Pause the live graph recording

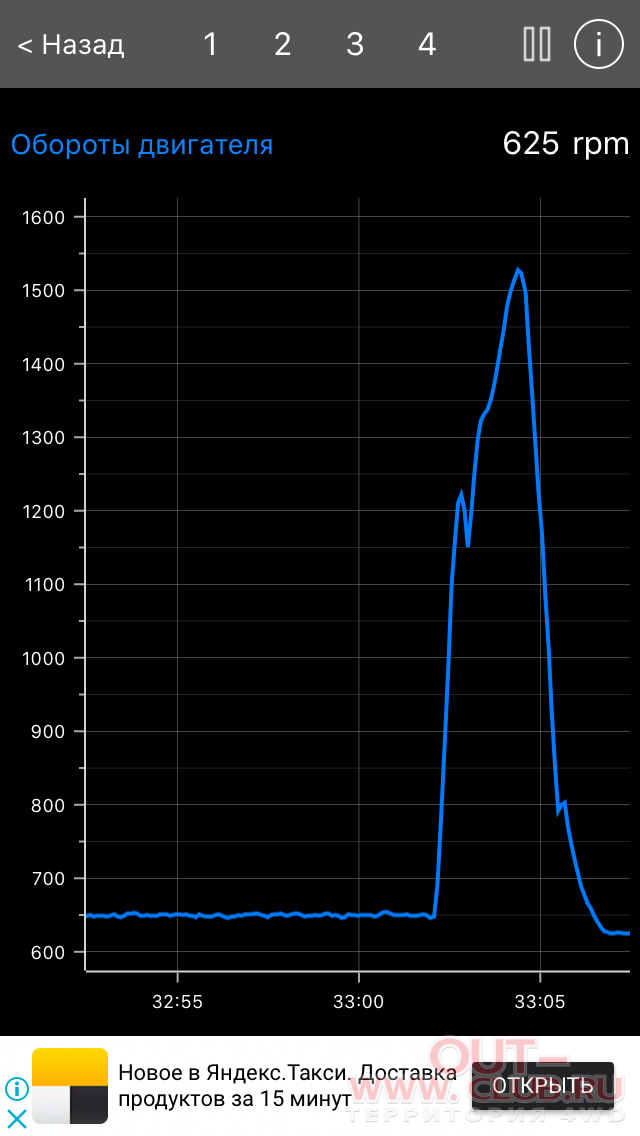click(537, 44)
